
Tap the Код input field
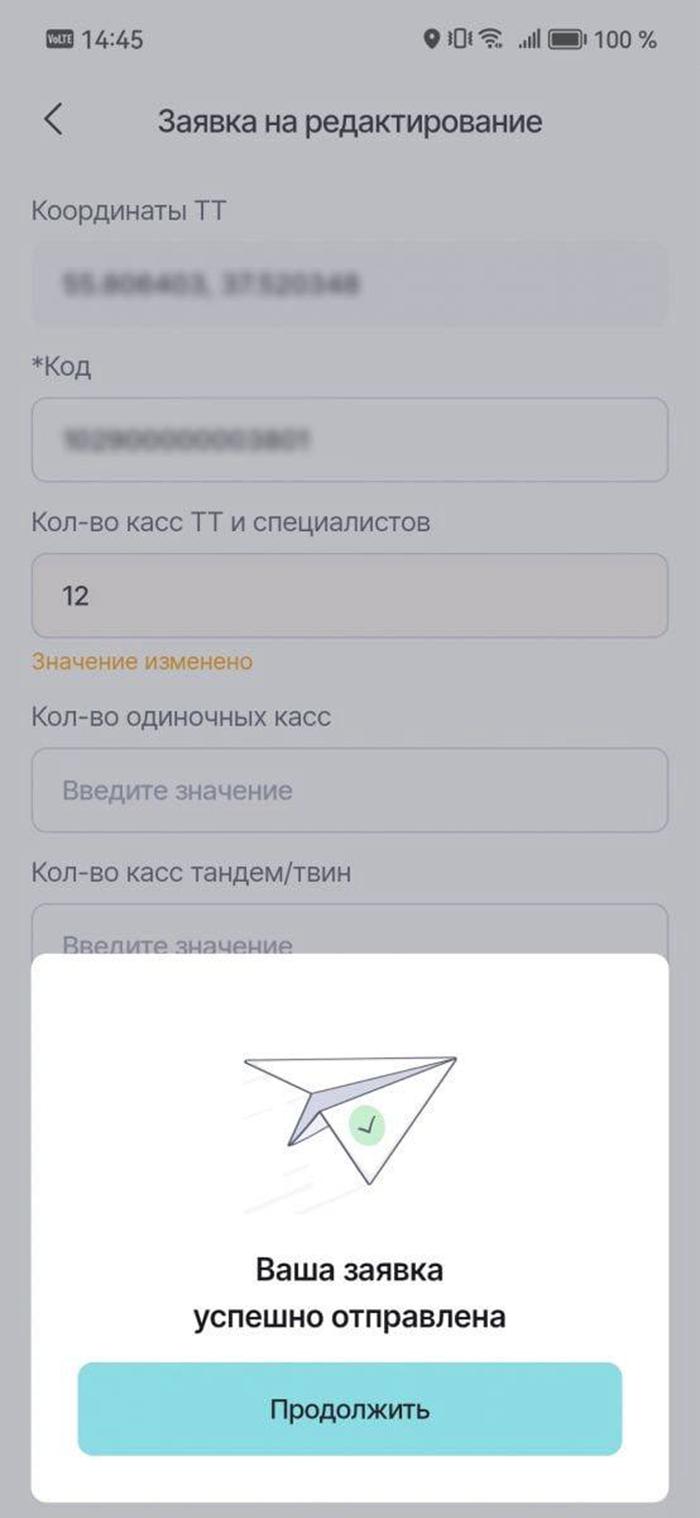coord(350,440)
